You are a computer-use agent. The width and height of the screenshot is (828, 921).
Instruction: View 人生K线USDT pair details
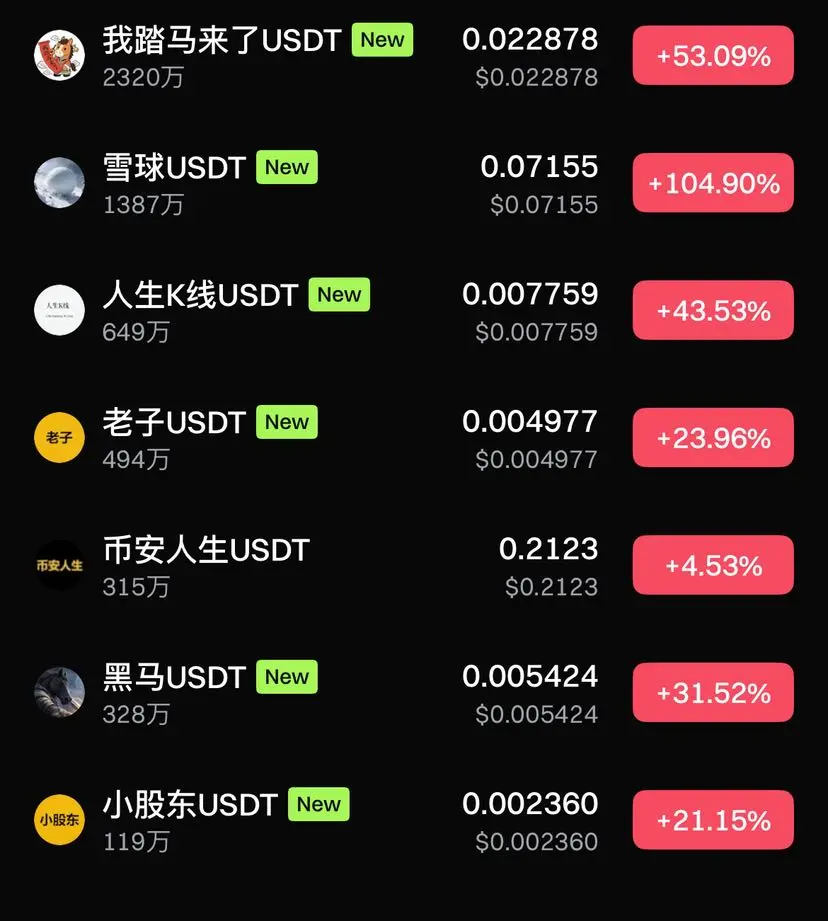click(200, 296)
